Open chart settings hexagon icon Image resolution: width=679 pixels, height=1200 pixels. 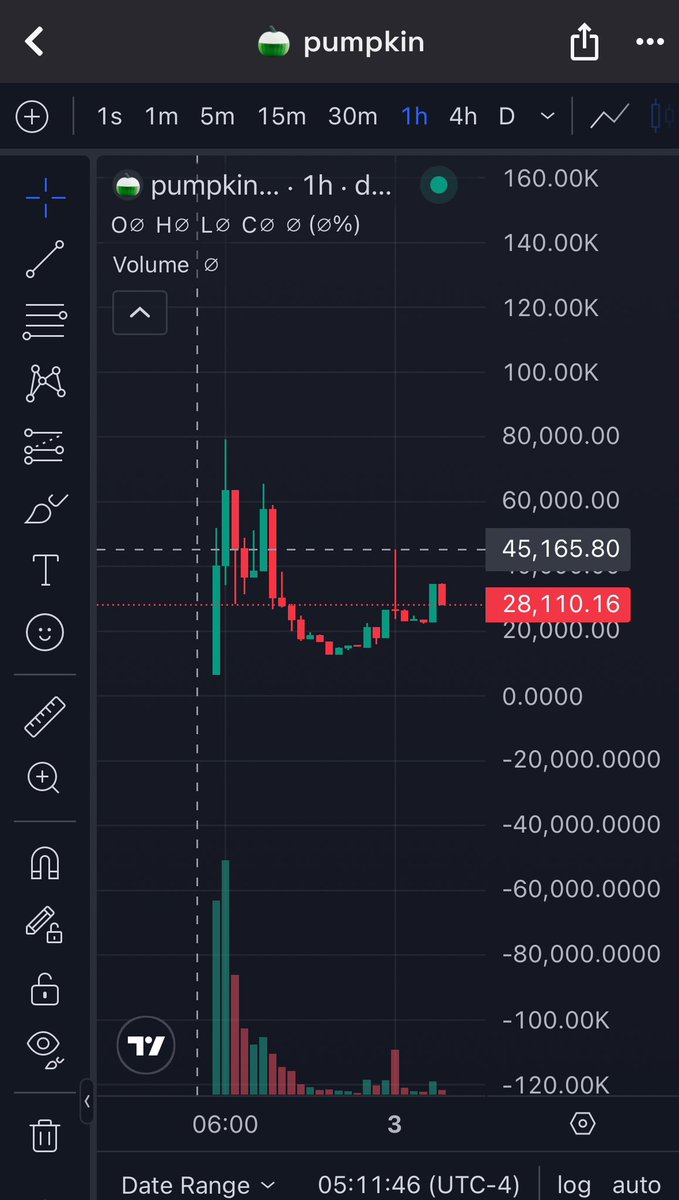coord(583,1124)
